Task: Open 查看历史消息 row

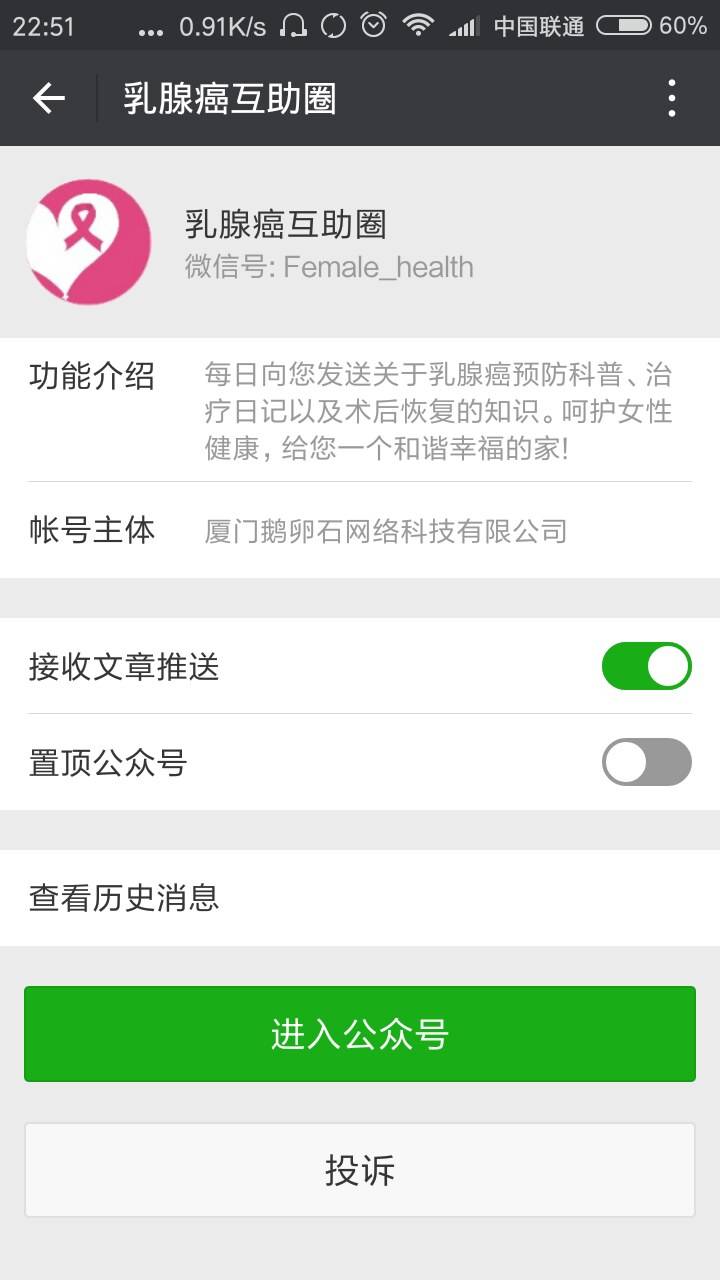Action: pyautogui.click(x=360, y=898)
